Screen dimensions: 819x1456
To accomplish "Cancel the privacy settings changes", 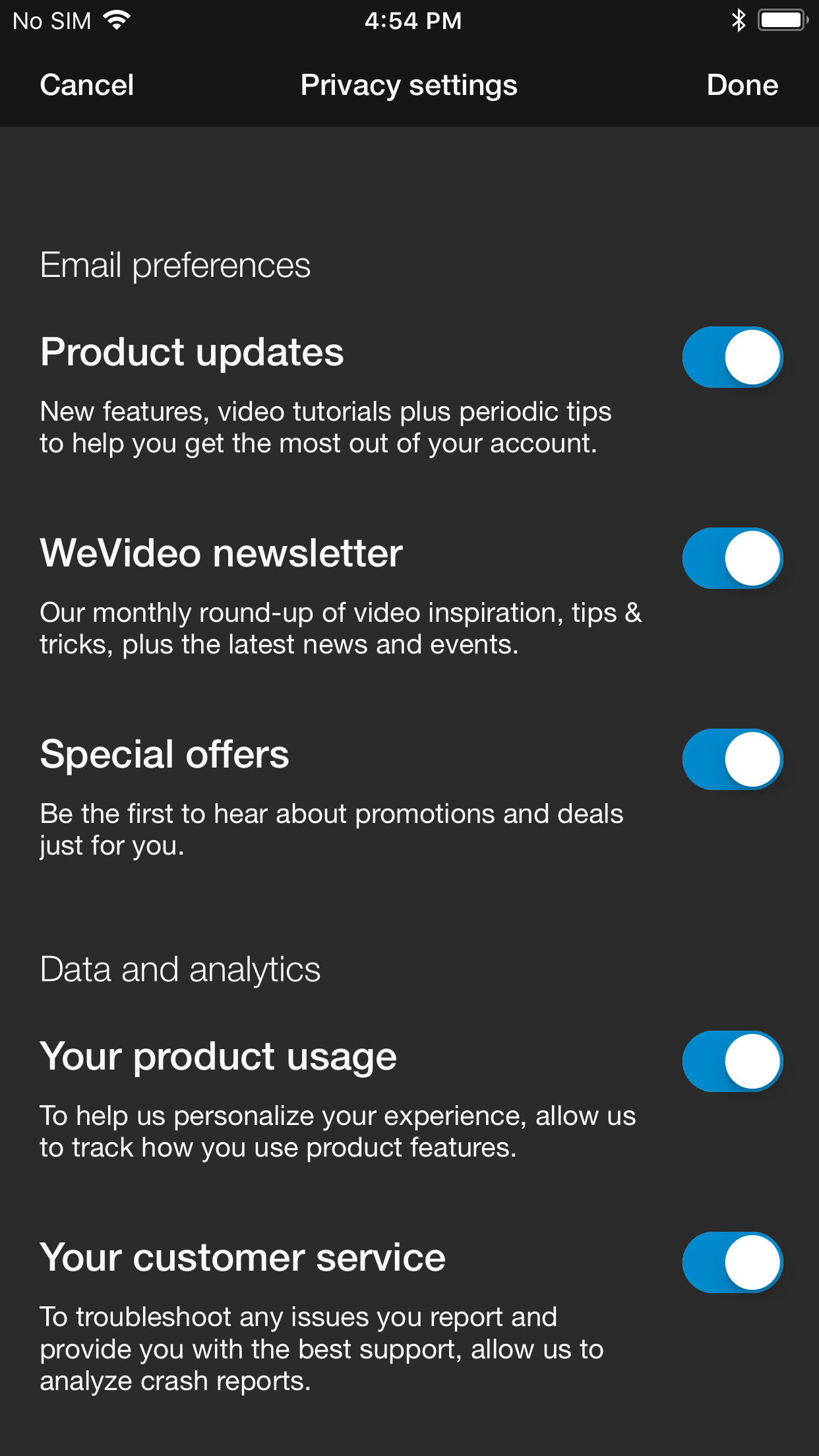I will [86, 85].
